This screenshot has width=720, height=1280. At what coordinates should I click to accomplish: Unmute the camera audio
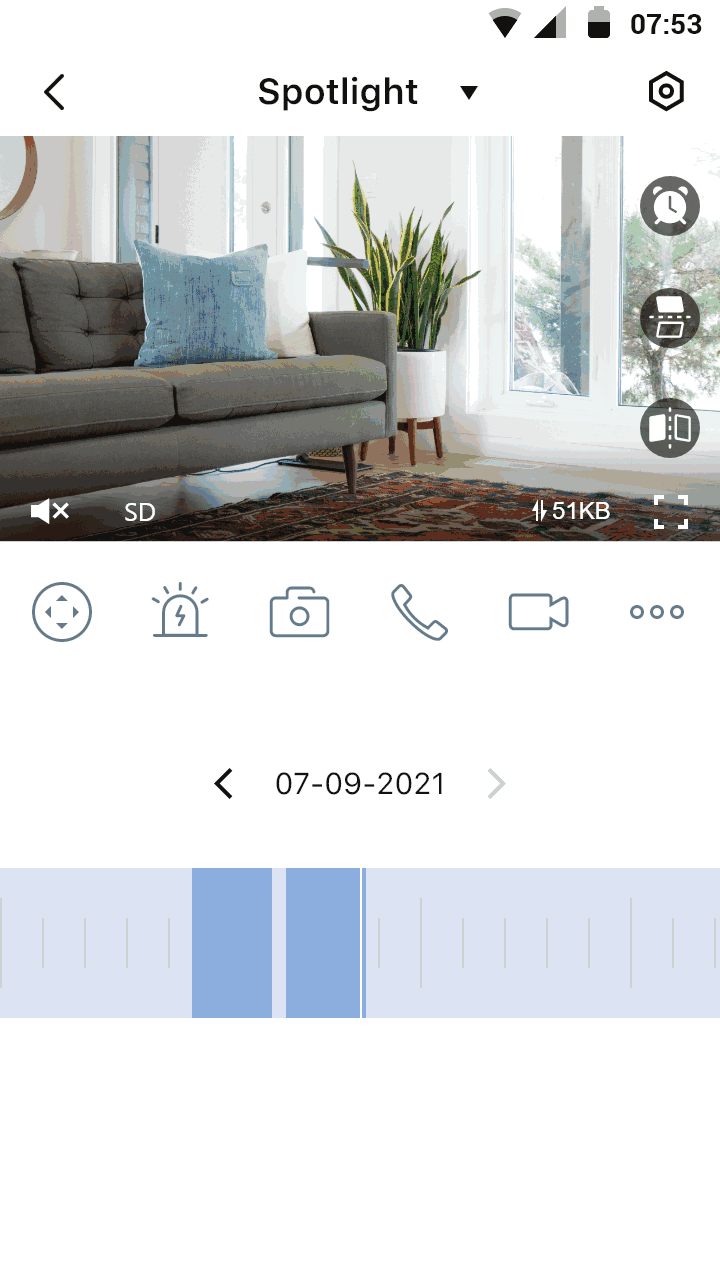(50, 512)
